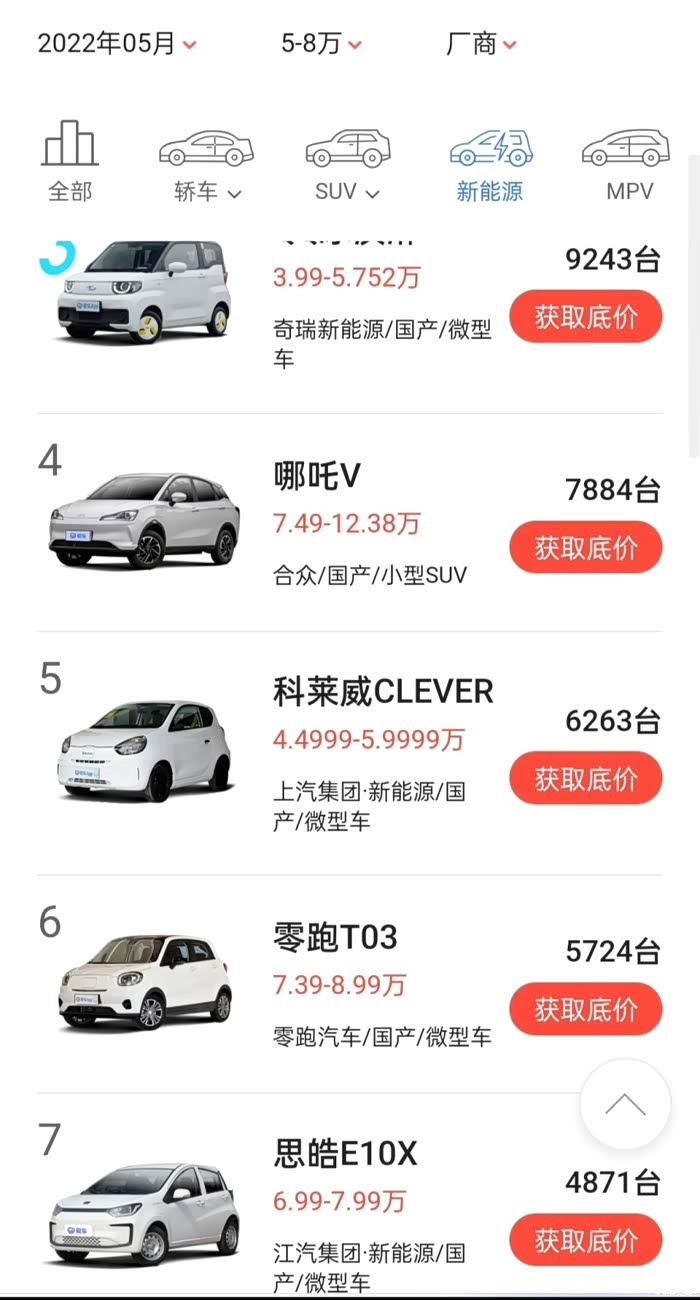Get the lowest price for the 奇瑞新能源 car

tap(586, 317)
